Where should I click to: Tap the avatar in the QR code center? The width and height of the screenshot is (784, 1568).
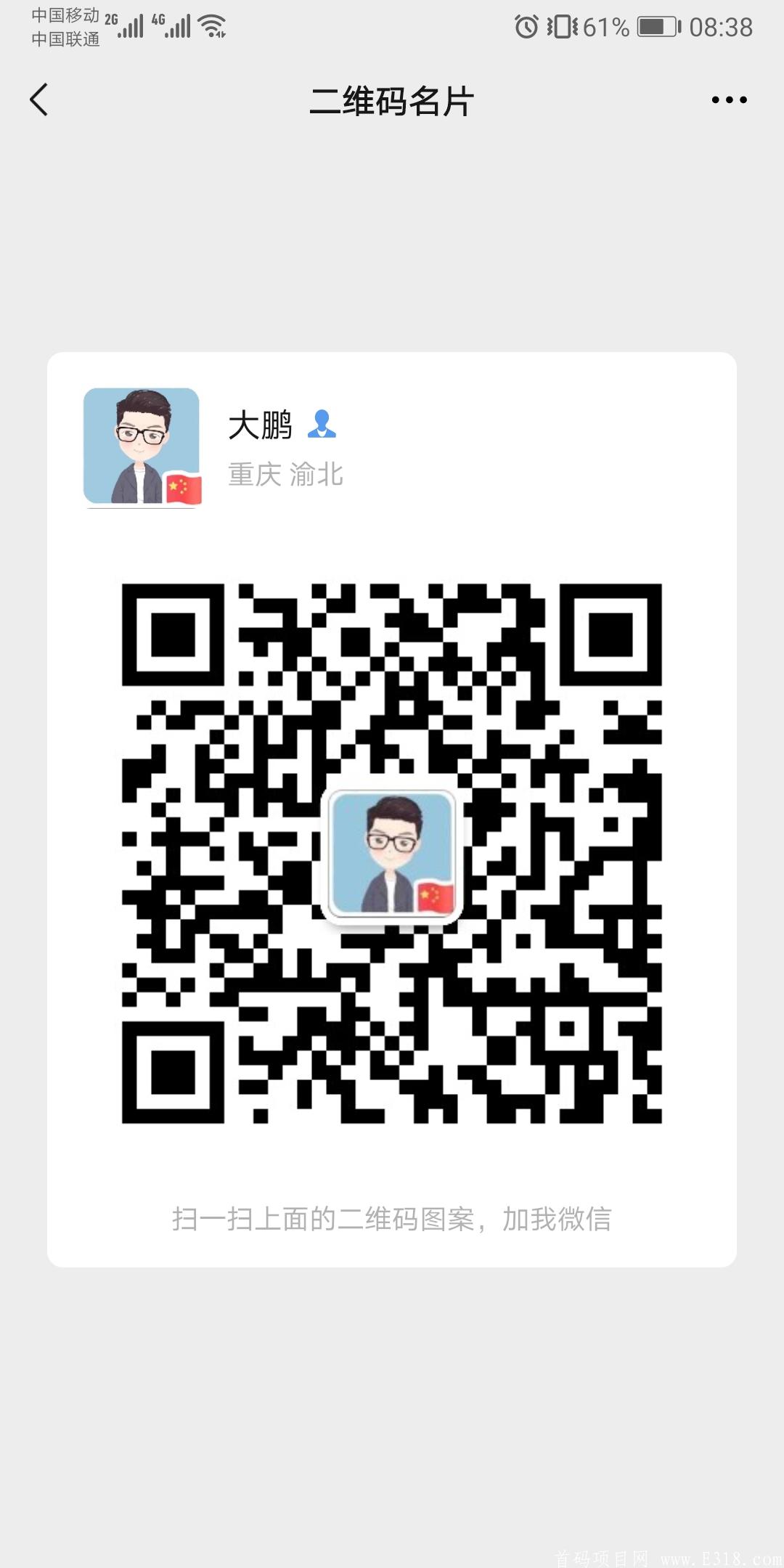pos(391,853)
